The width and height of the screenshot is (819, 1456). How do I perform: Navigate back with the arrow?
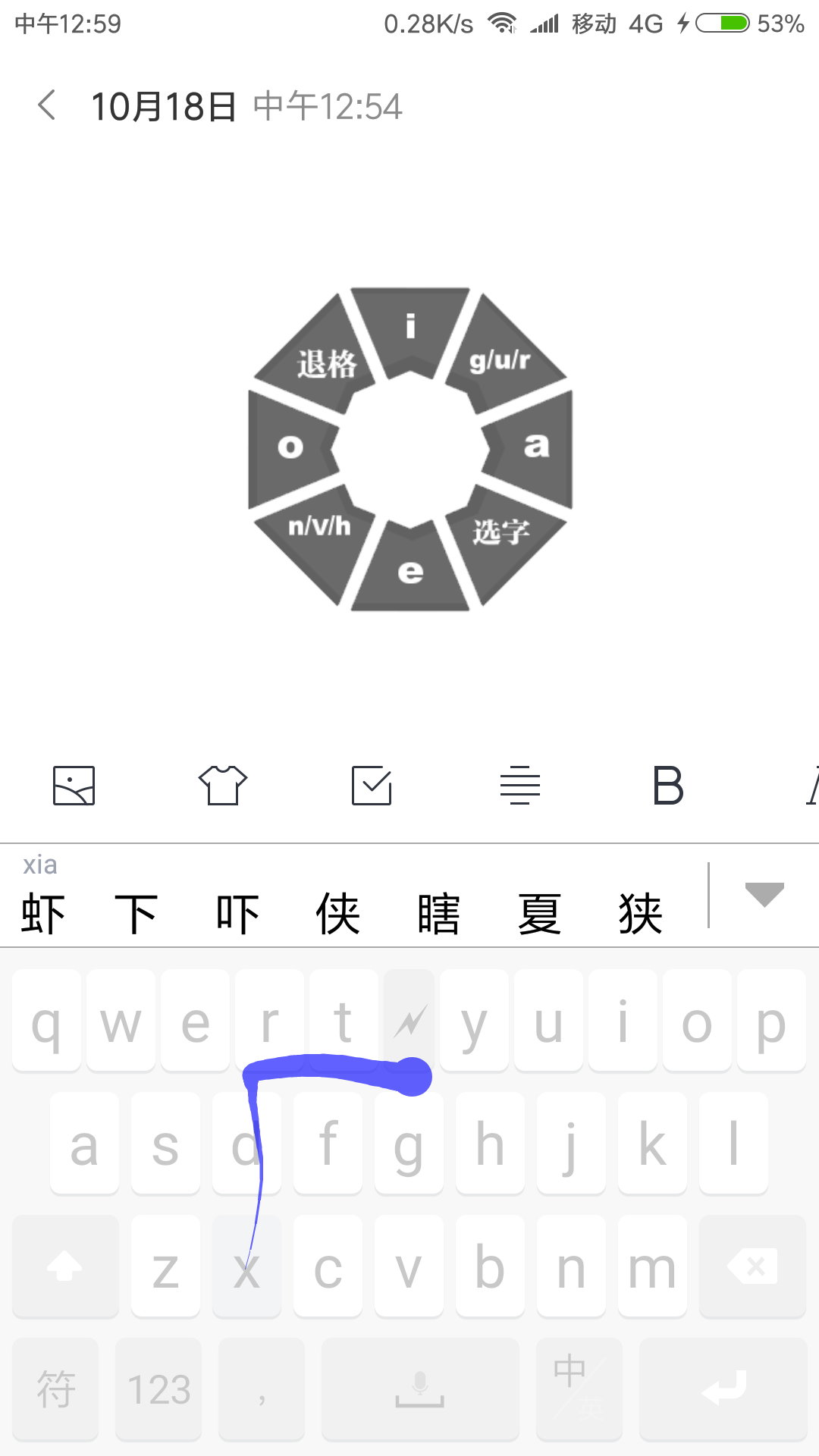pos(47,106)
